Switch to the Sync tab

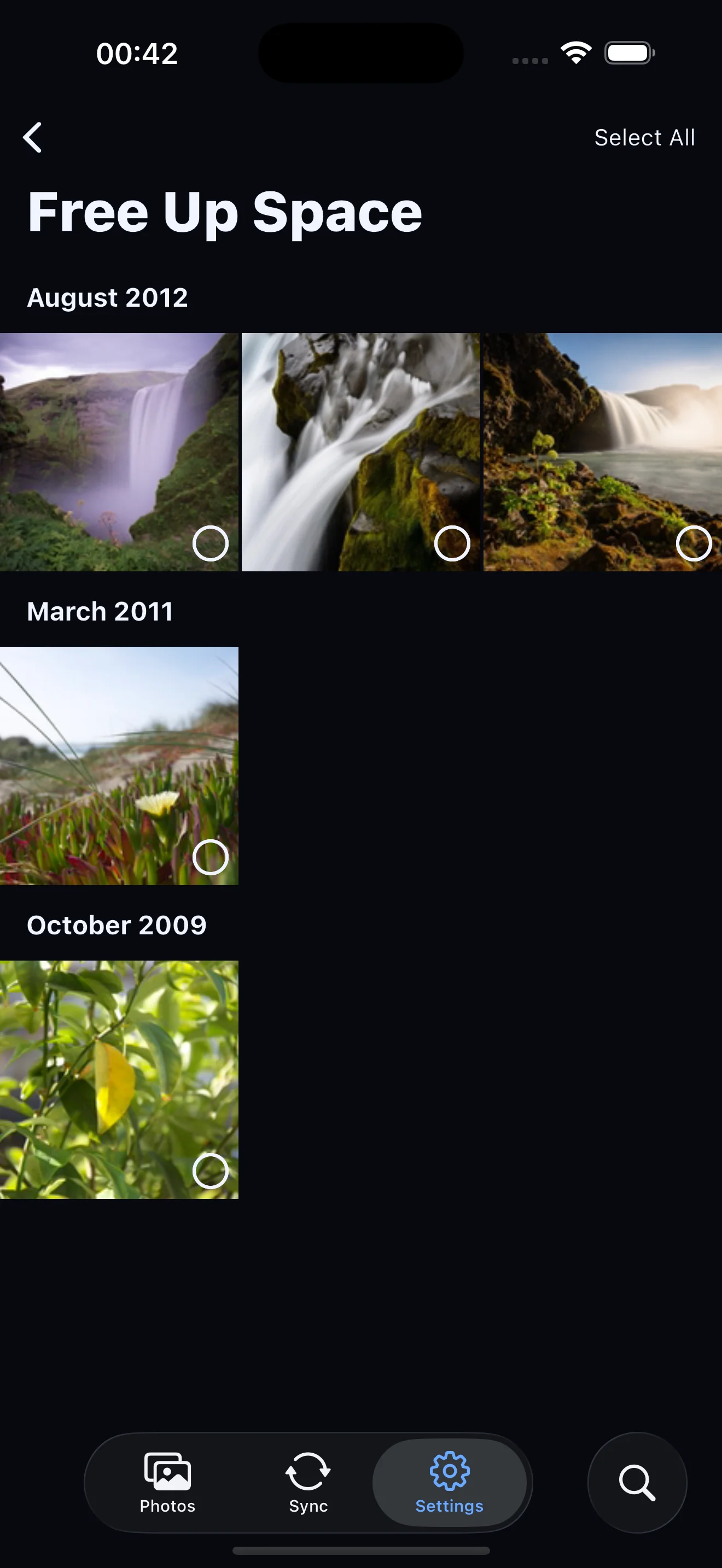click(308, 1483)
